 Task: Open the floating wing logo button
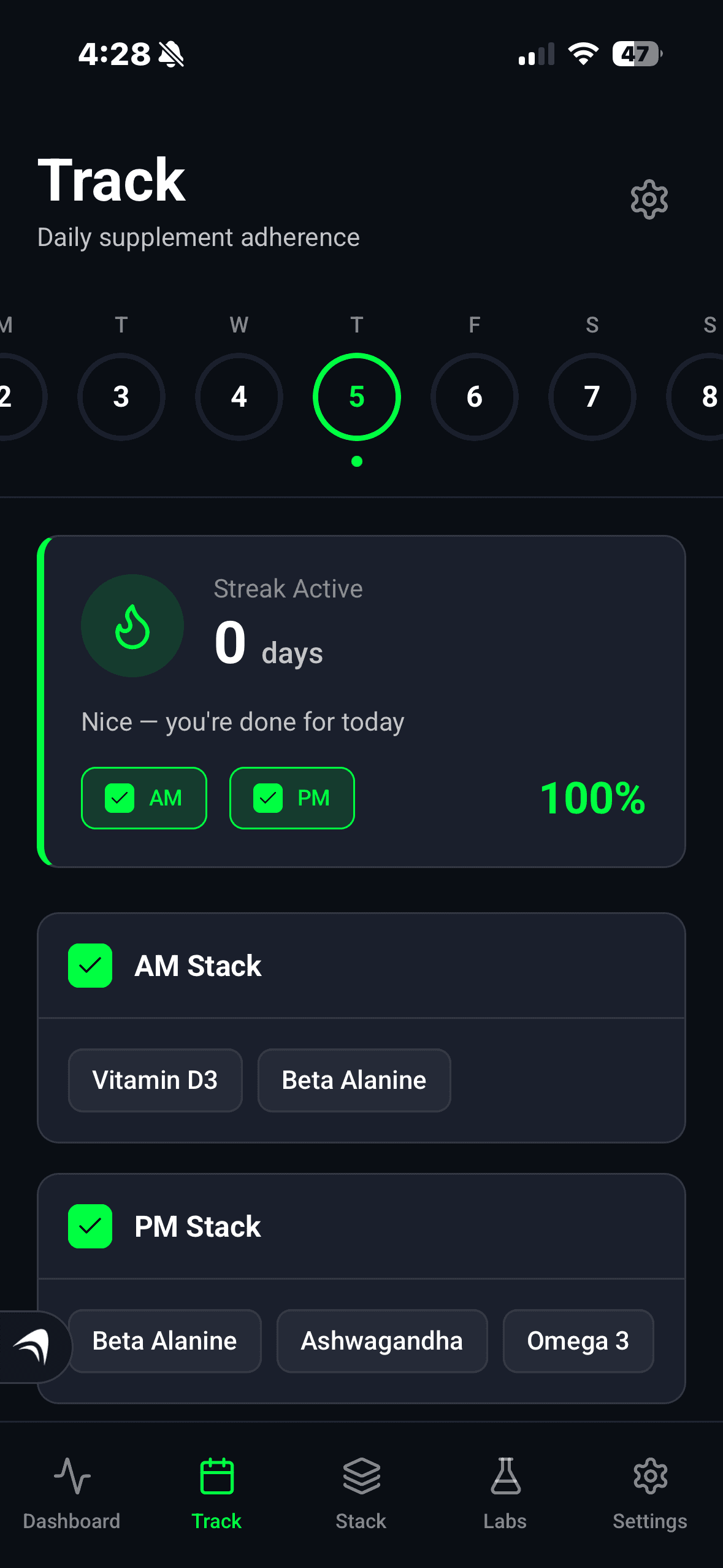tap(33, 1347)
